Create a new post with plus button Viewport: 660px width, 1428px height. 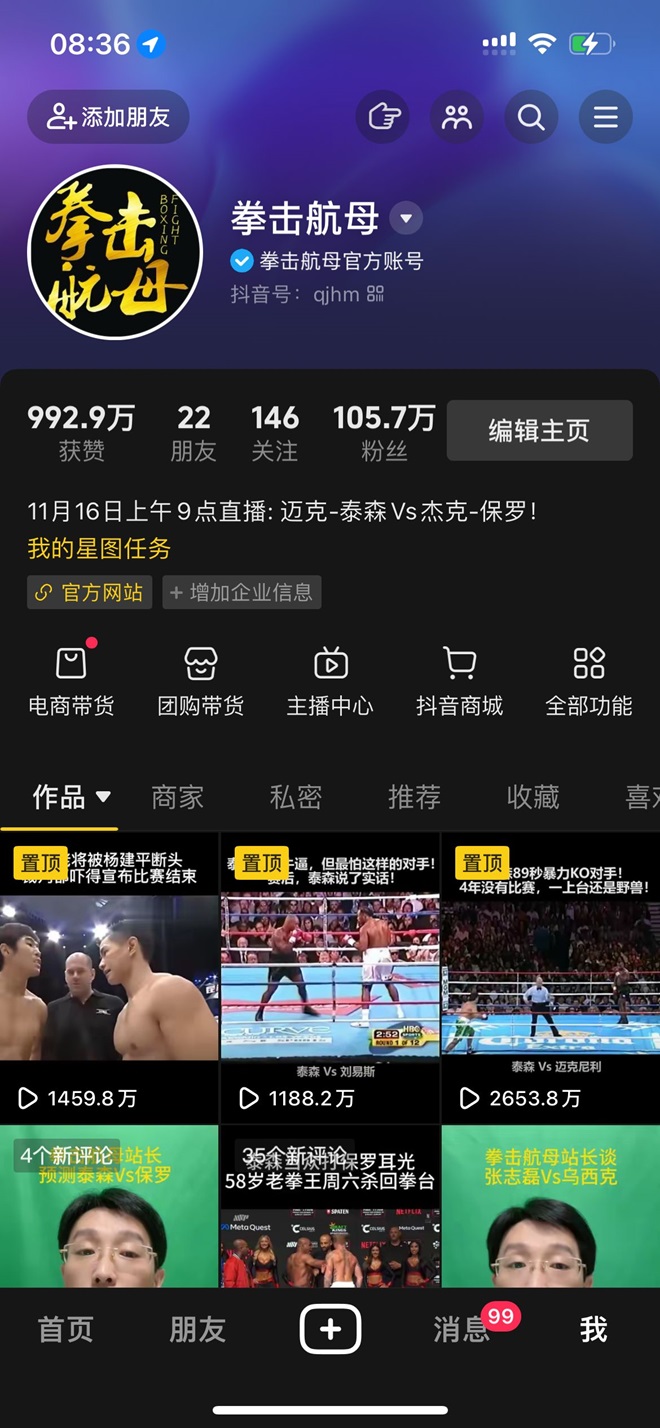point(330,1329)
